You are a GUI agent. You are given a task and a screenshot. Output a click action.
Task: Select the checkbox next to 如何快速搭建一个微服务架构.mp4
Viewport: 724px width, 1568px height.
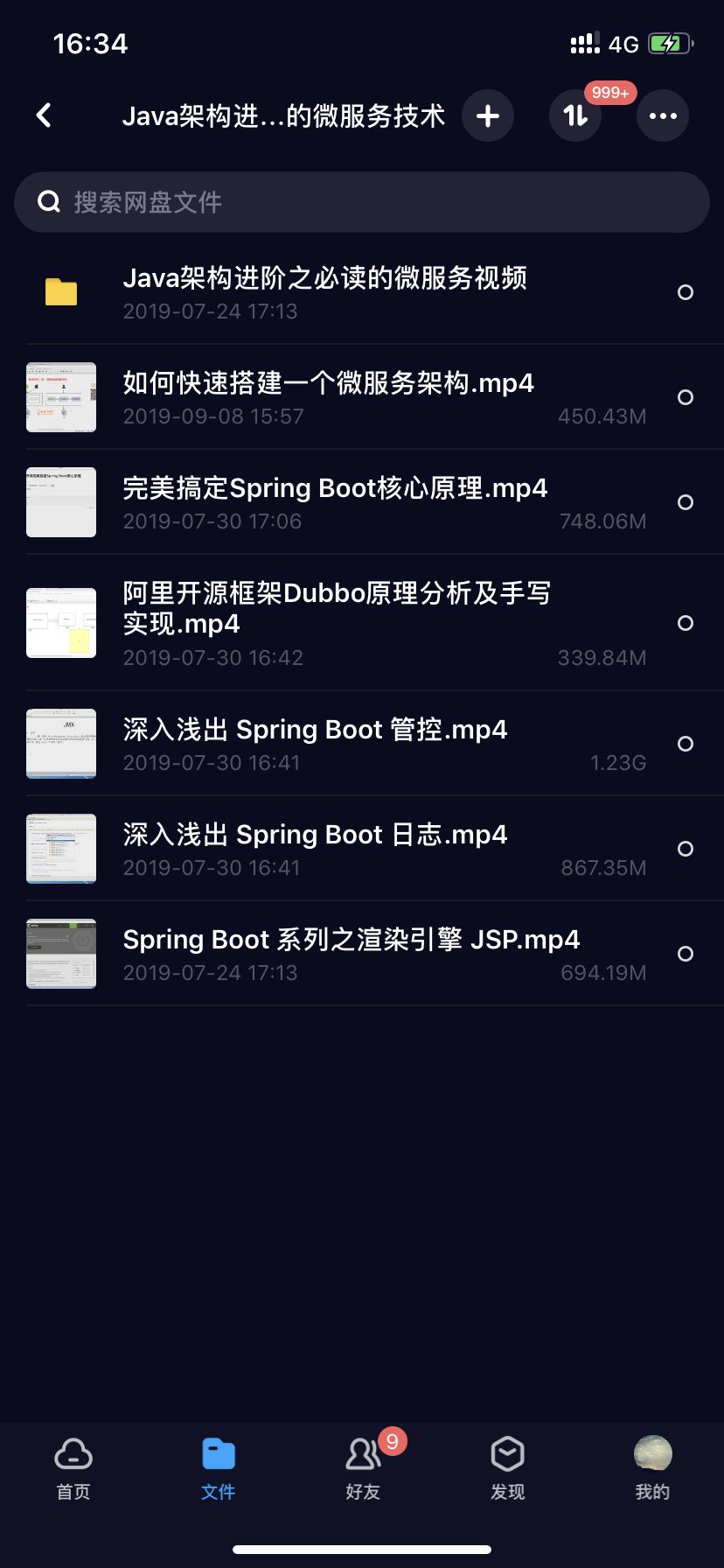click(686, 396)
